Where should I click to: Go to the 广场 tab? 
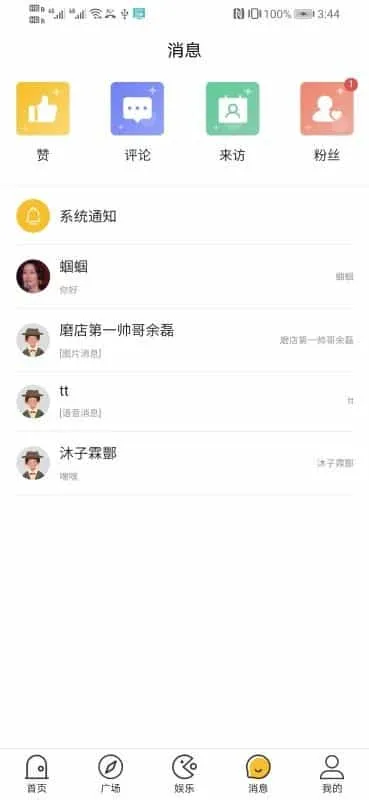[x=111, y=773]
